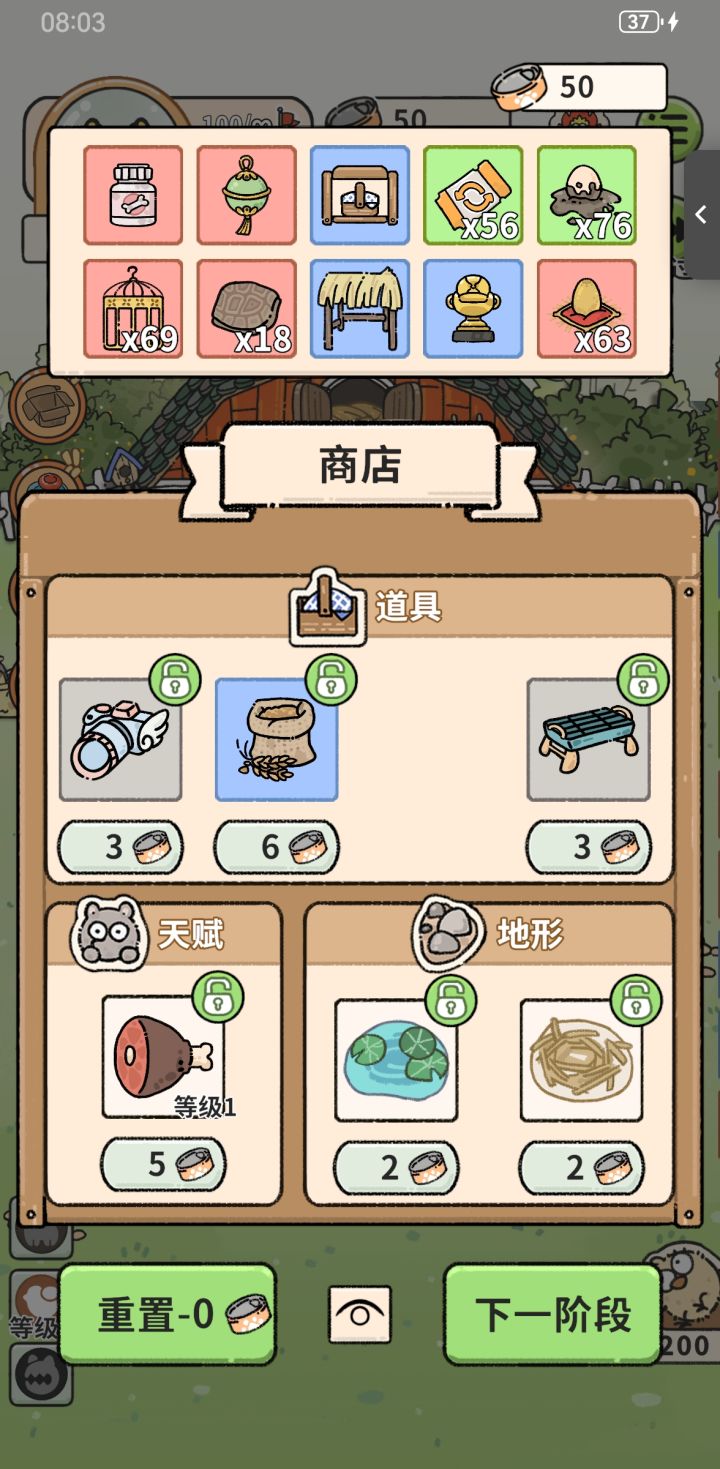
Task: Click the birdcage x69 inventory icon
Action: click(x=133, y=307)
